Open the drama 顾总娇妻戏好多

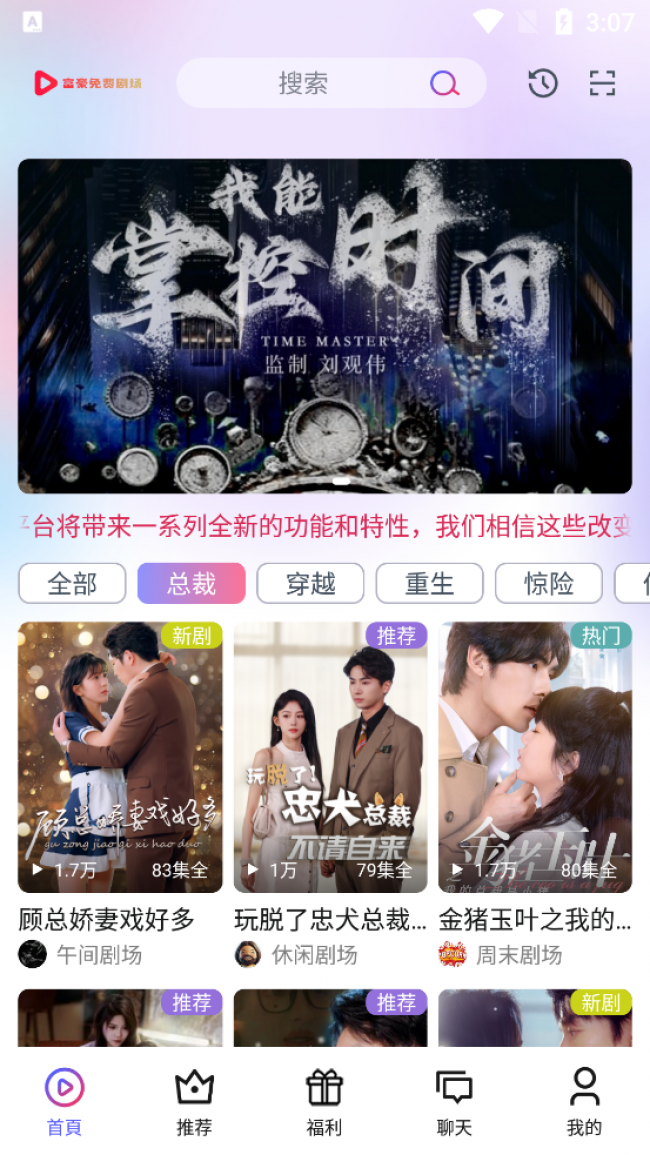(x=120, y=757)
